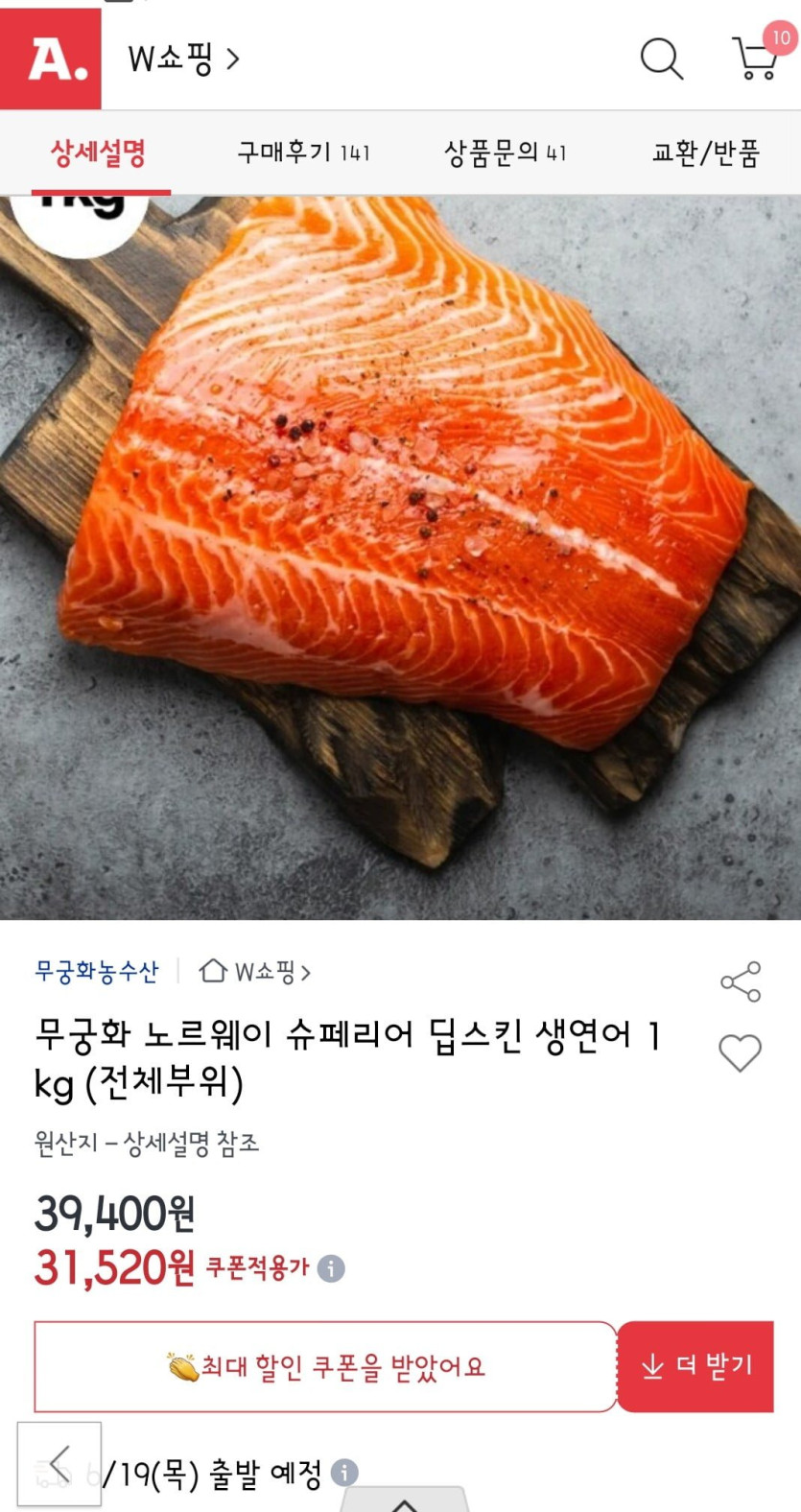Go to W쇼핑 home beside seller name
Screen dimensions: 801x1512
[x=254, y=972]
